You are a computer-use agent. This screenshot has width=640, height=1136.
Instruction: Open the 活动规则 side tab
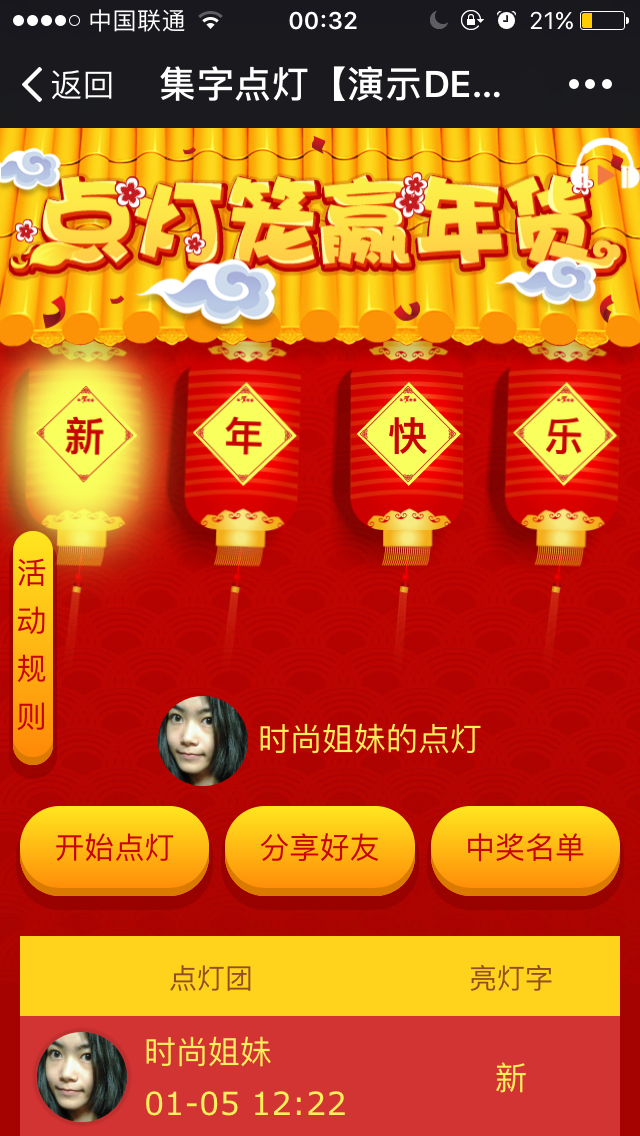pos(32,646)
